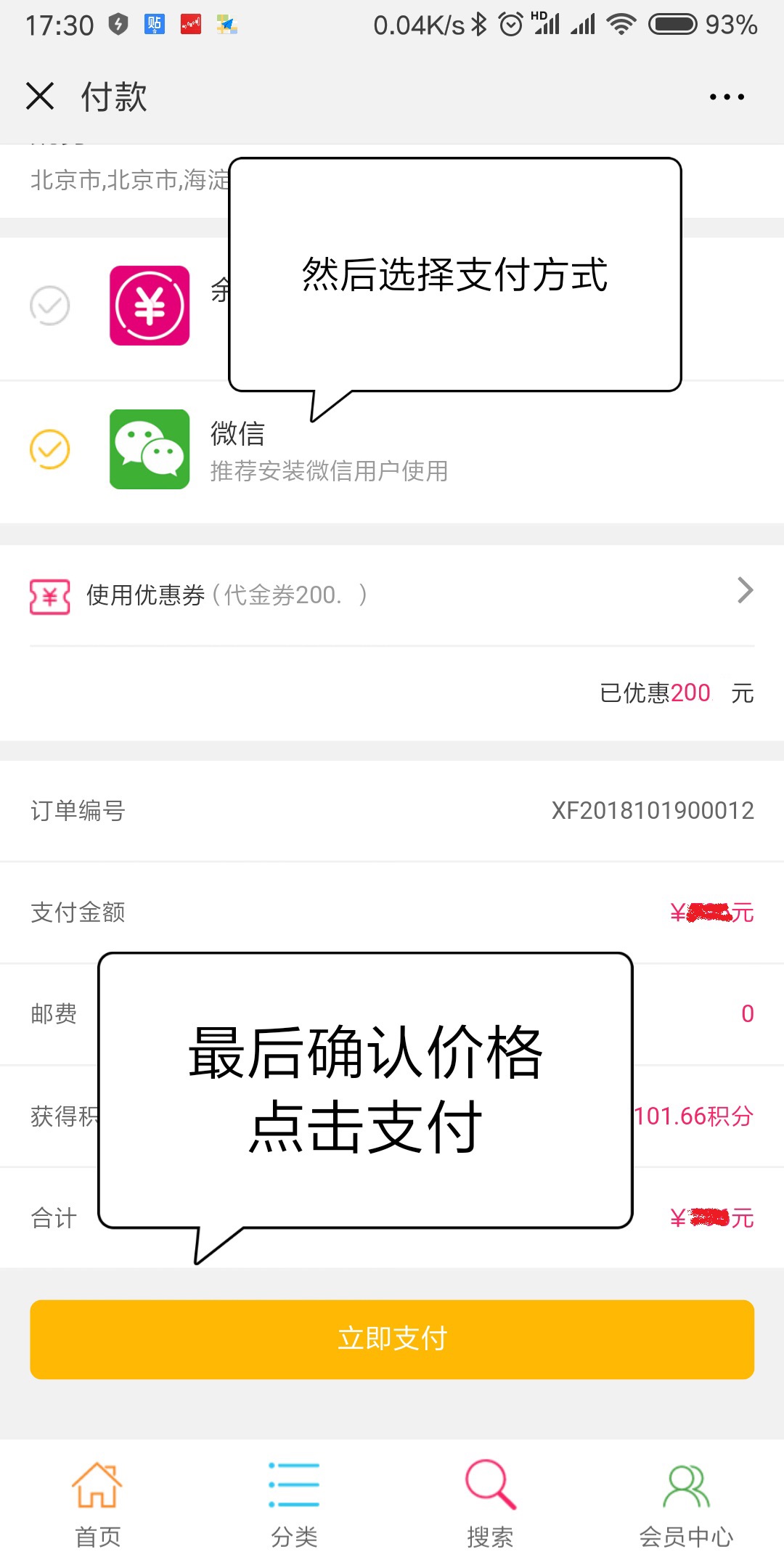Select the balance payment radio button
Image resolution: width=784 pixels, height=1568 pixels.
pos(49,306)
